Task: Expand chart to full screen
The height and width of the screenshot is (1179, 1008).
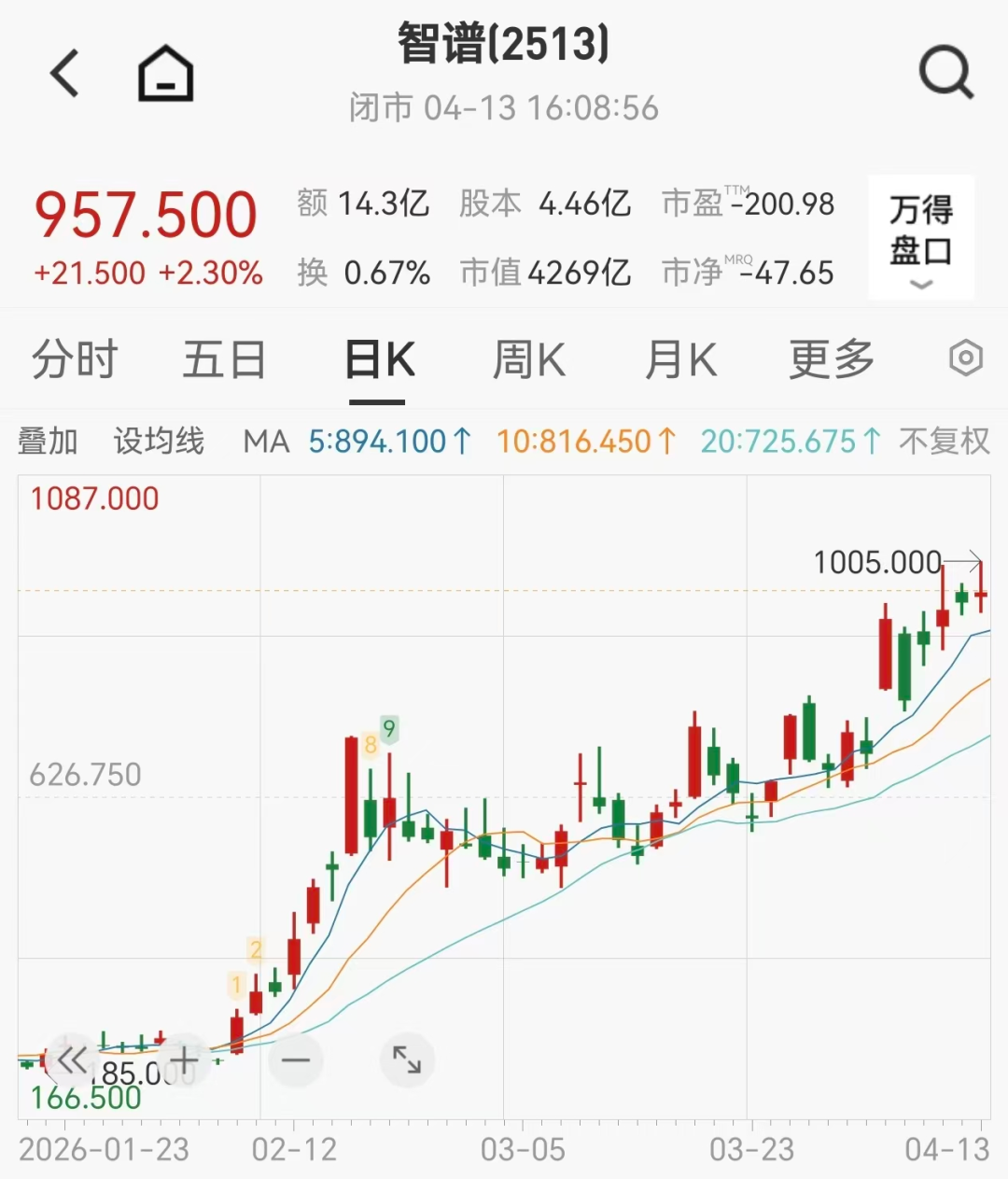Action: [407, 1061]
